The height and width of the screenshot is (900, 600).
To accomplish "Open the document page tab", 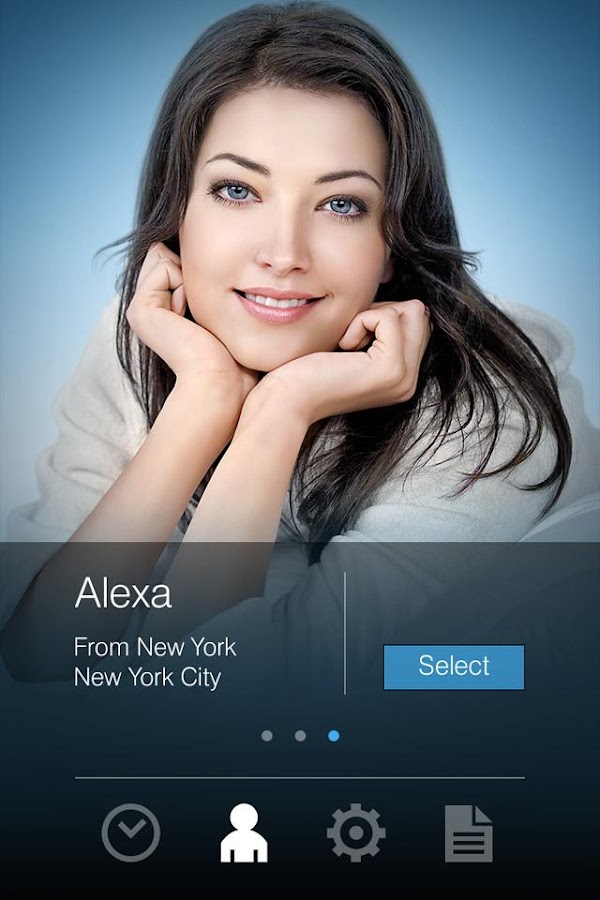I will (x=469, y=833).
